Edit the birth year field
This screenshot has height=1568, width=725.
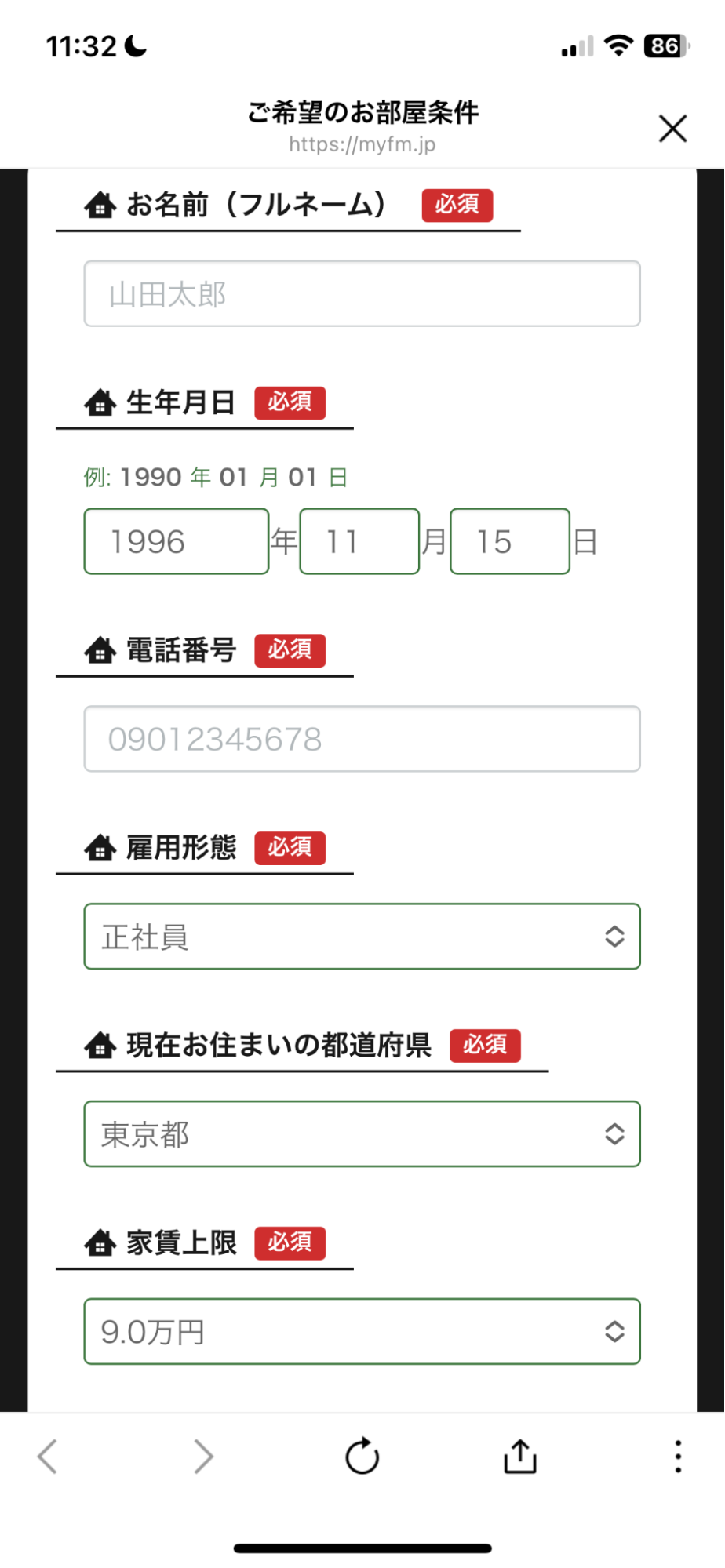177,541
